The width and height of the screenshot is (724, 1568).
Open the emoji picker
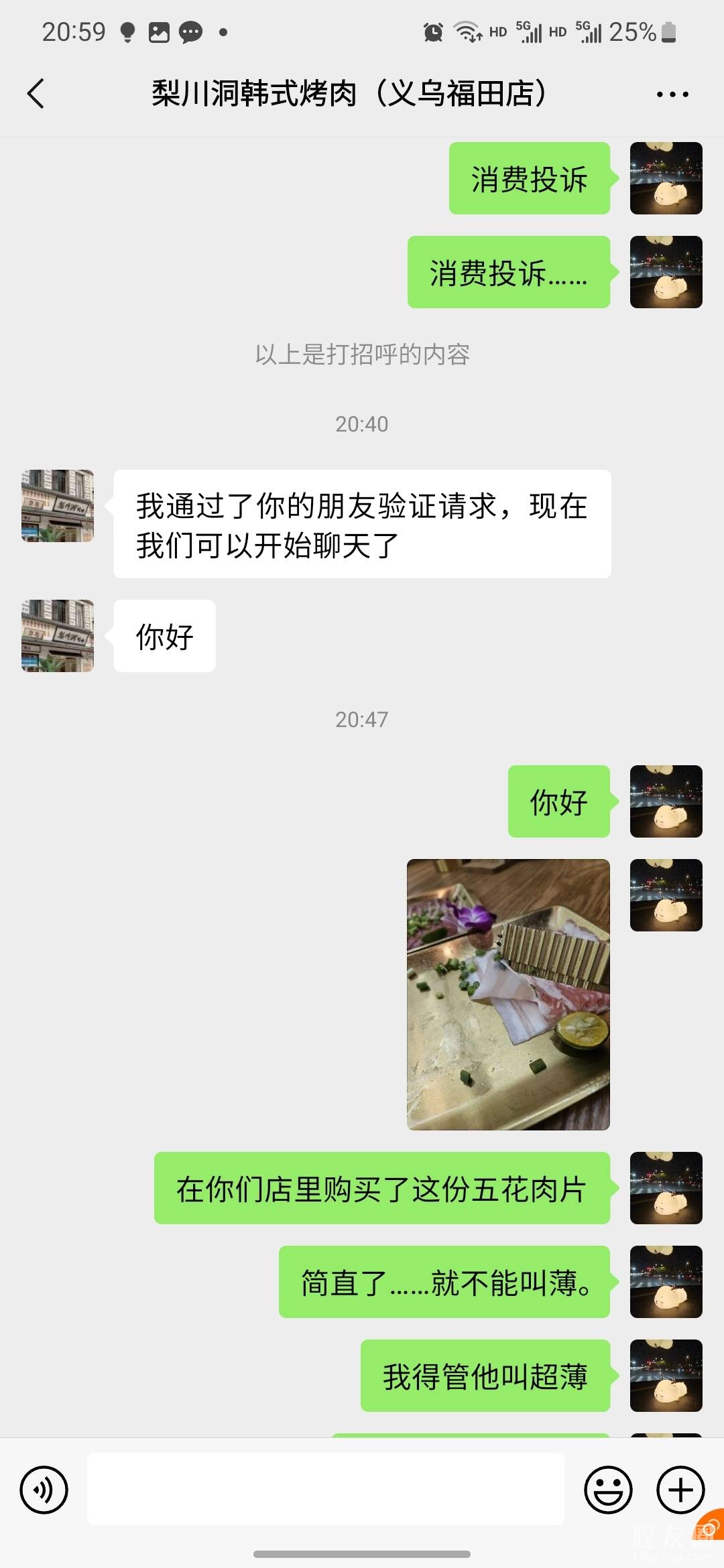608,1490
